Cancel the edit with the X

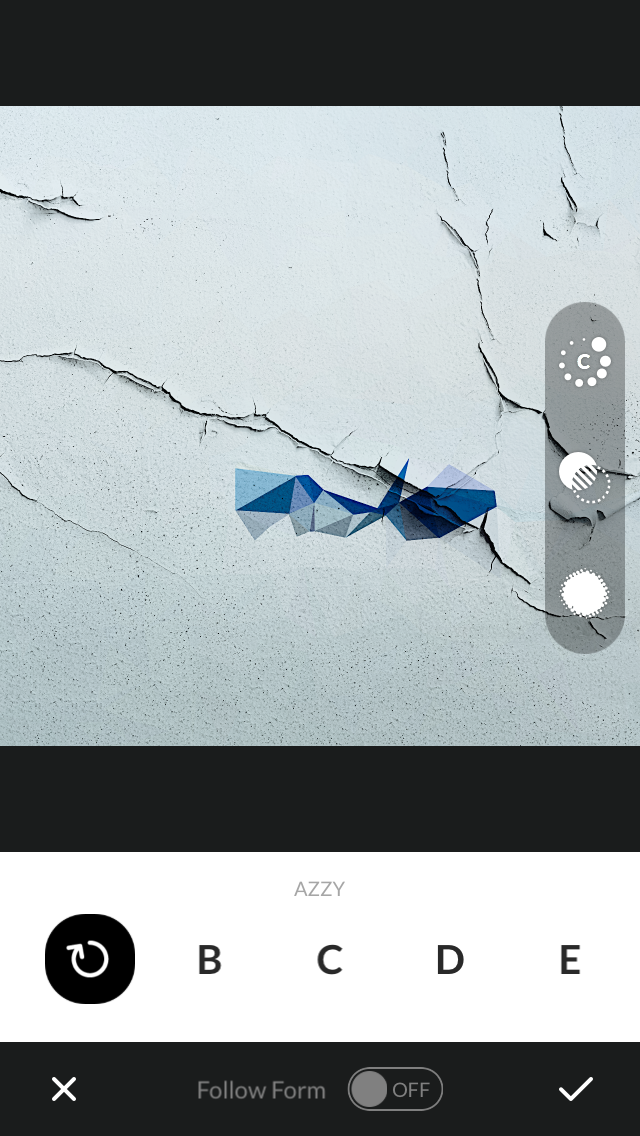pyautogui.click(x=64, y=1089)
